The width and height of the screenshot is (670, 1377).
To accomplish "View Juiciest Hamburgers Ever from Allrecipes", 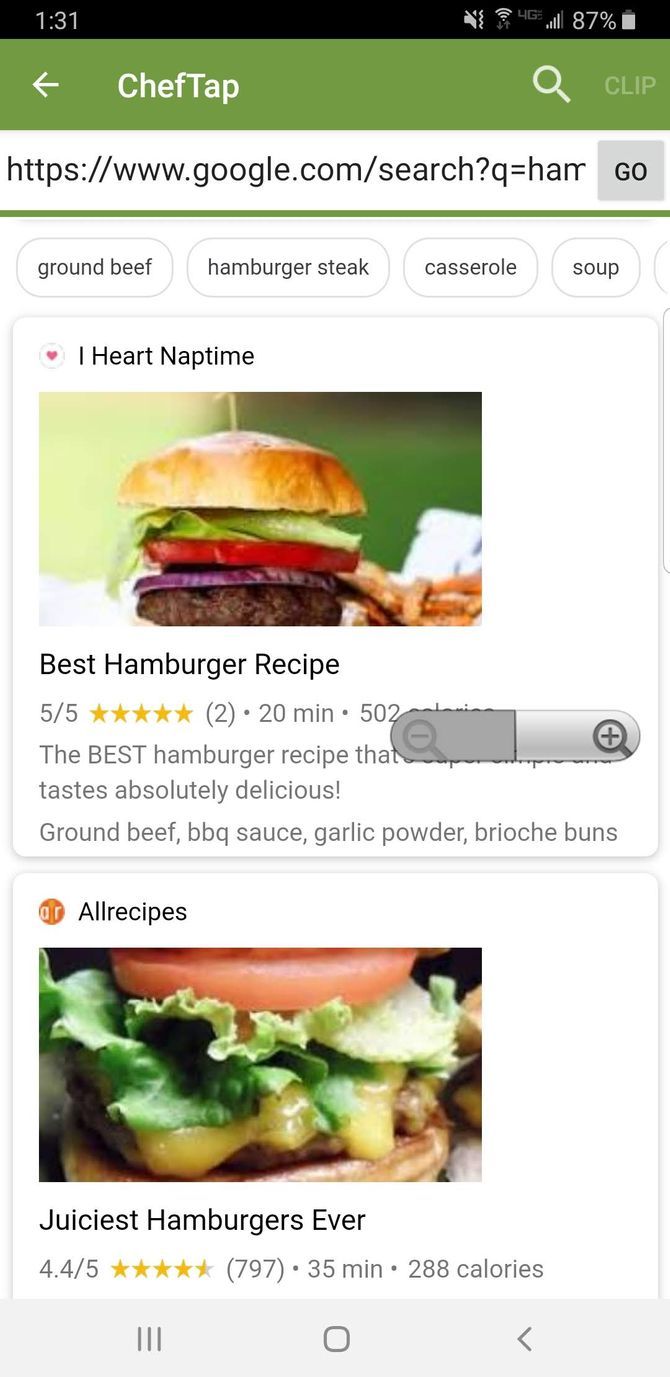I will (202, 1220).
